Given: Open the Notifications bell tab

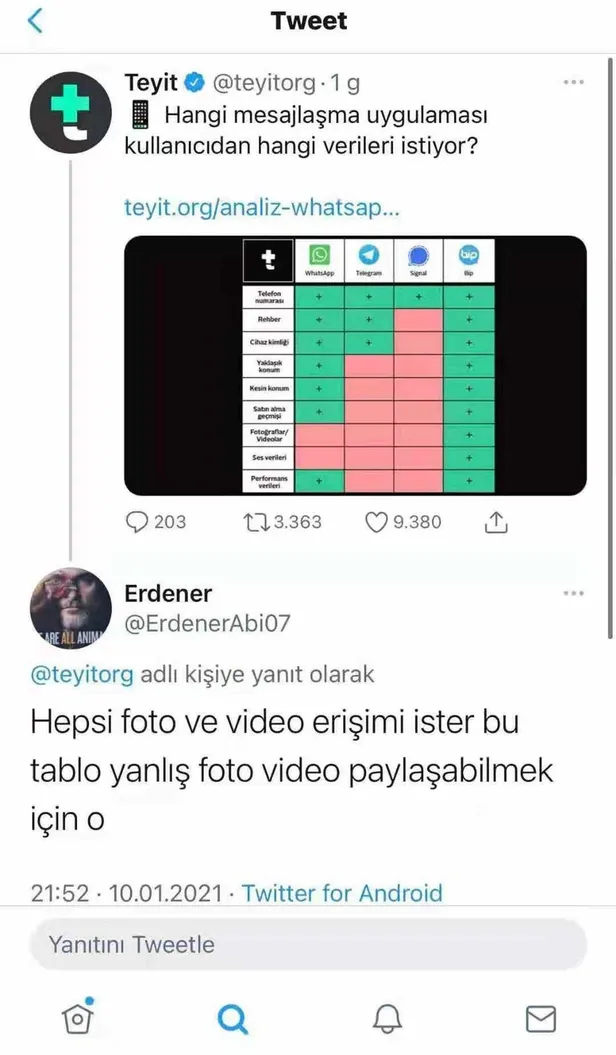Looking at the screenshot, I should click(387, 1018).
